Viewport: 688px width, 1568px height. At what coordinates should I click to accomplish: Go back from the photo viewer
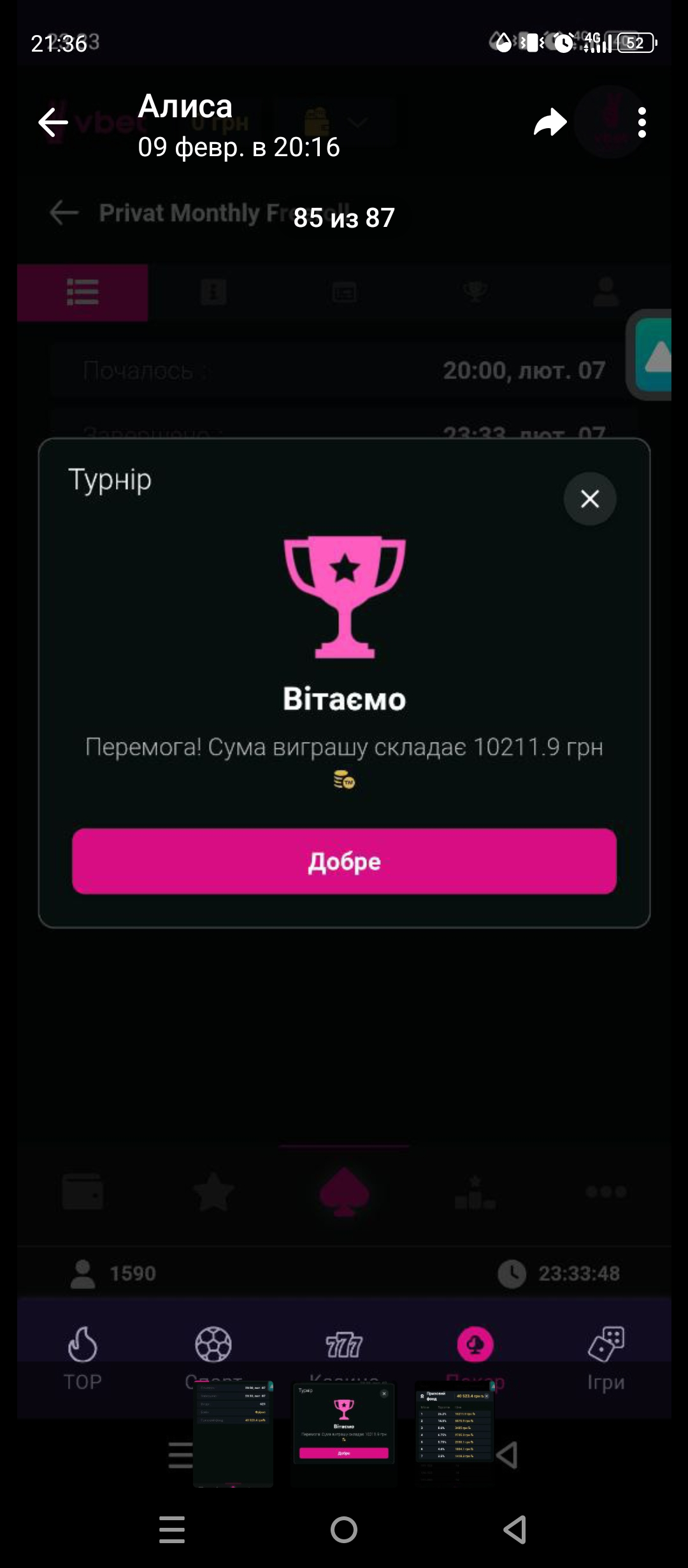tap(53, 122)
